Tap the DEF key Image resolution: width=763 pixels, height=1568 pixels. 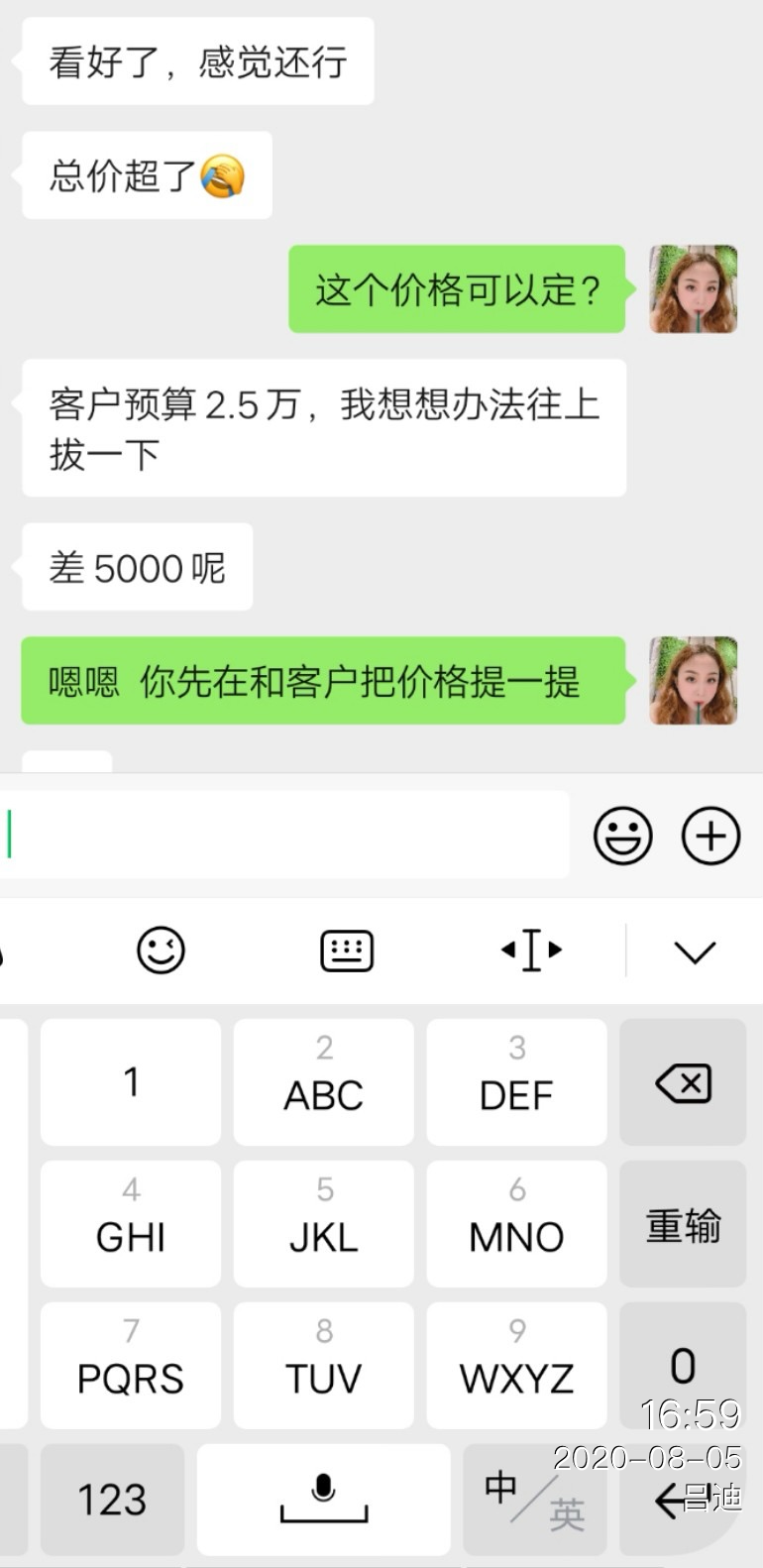(516, 1081)
